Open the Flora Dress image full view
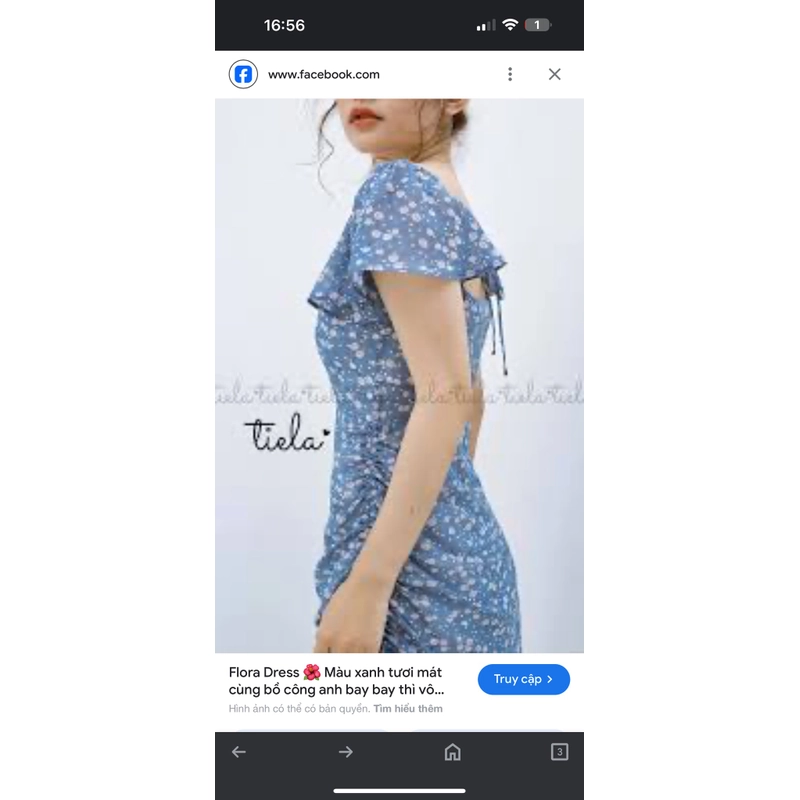Screen dimensions: 800x800 tap(399, 375)
